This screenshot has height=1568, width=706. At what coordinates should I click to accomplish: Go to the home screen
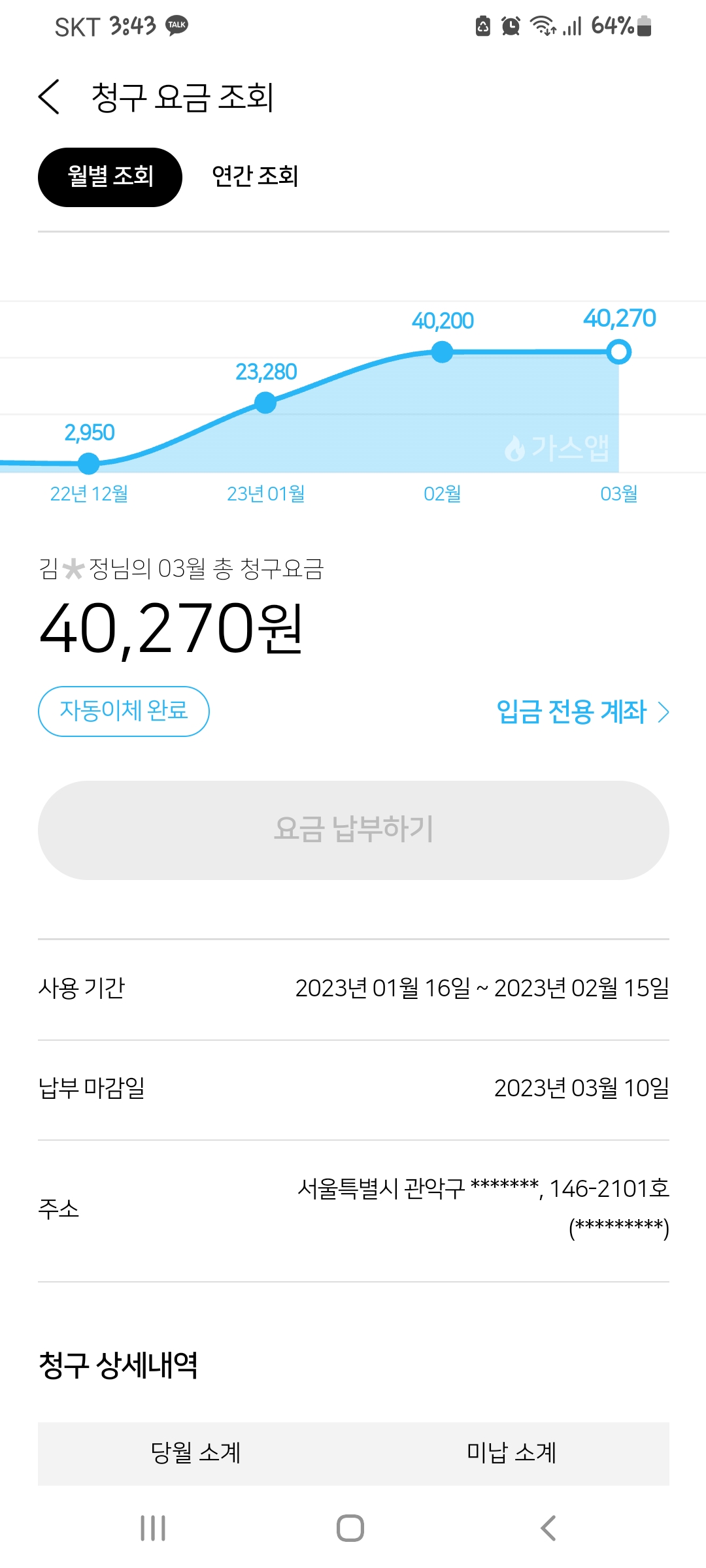click(x=350, y=1528)
